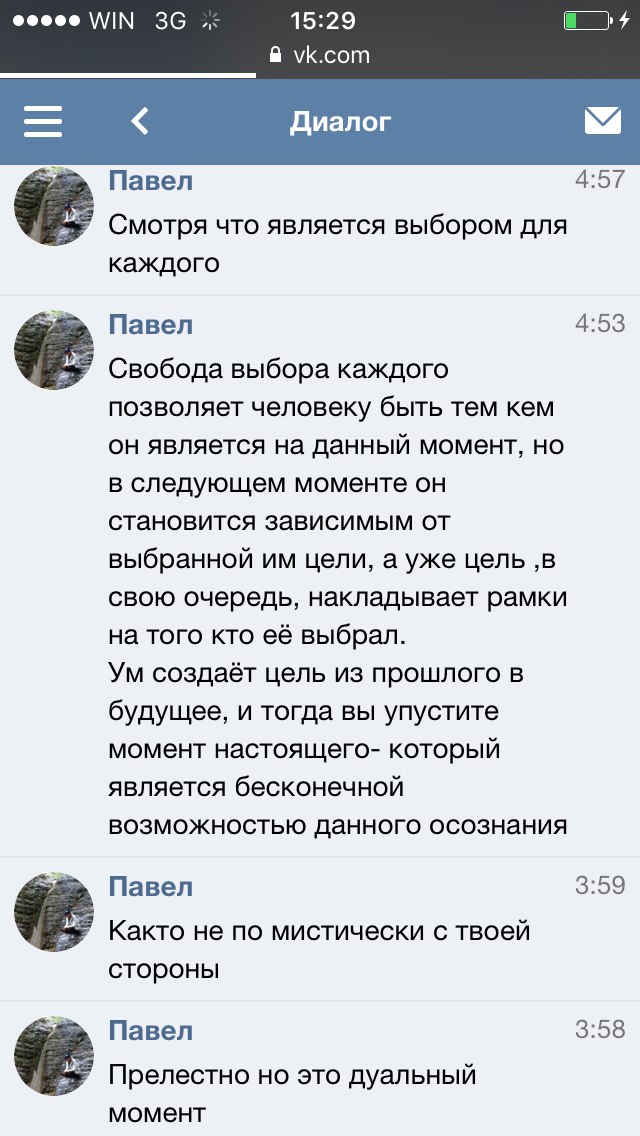Open the messages envelope icon
The width and height of the screenshot is (640, 1136).
tap(602, 121)
